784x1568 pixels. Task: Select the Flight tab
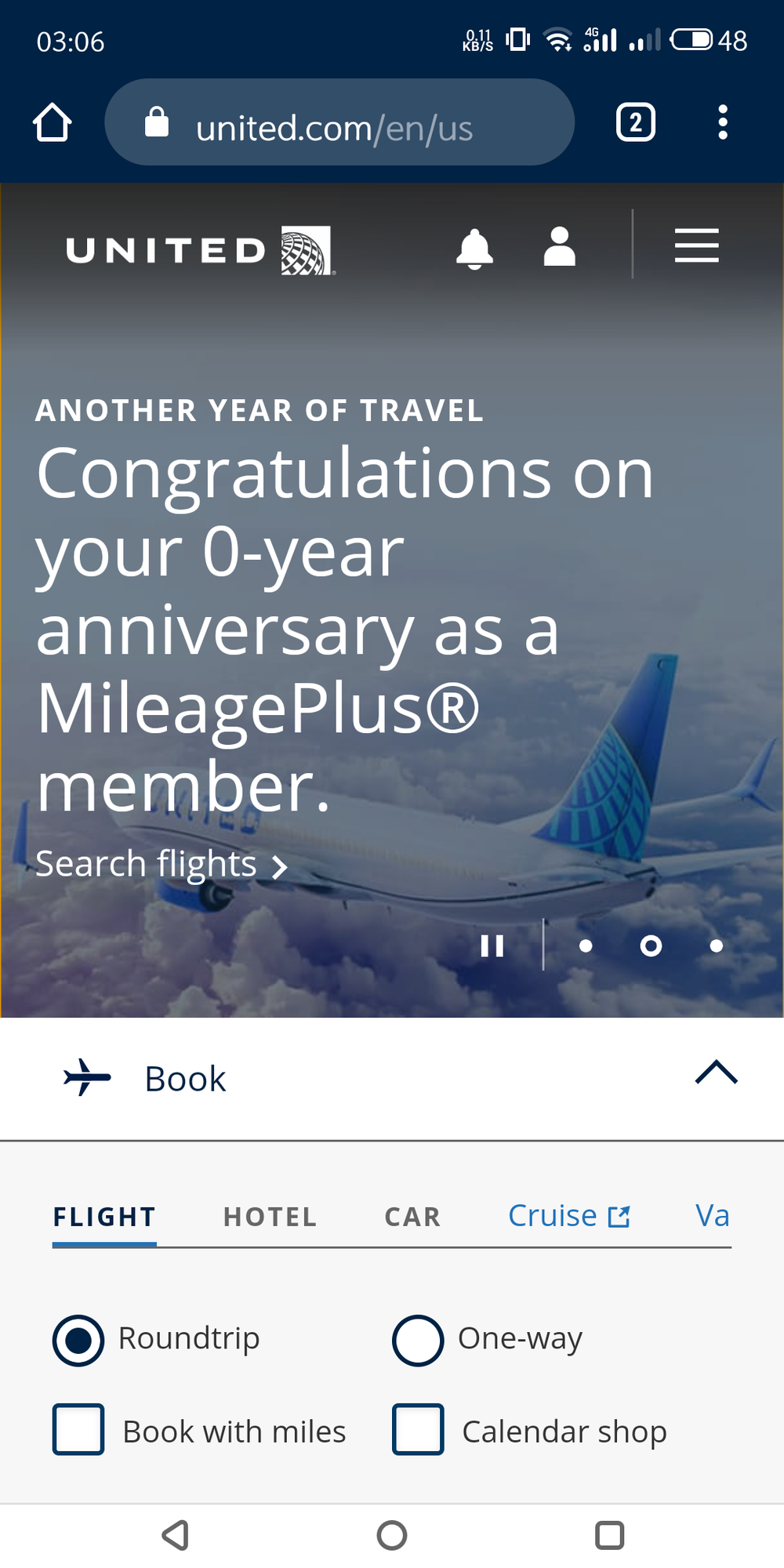coord(104,1217)
